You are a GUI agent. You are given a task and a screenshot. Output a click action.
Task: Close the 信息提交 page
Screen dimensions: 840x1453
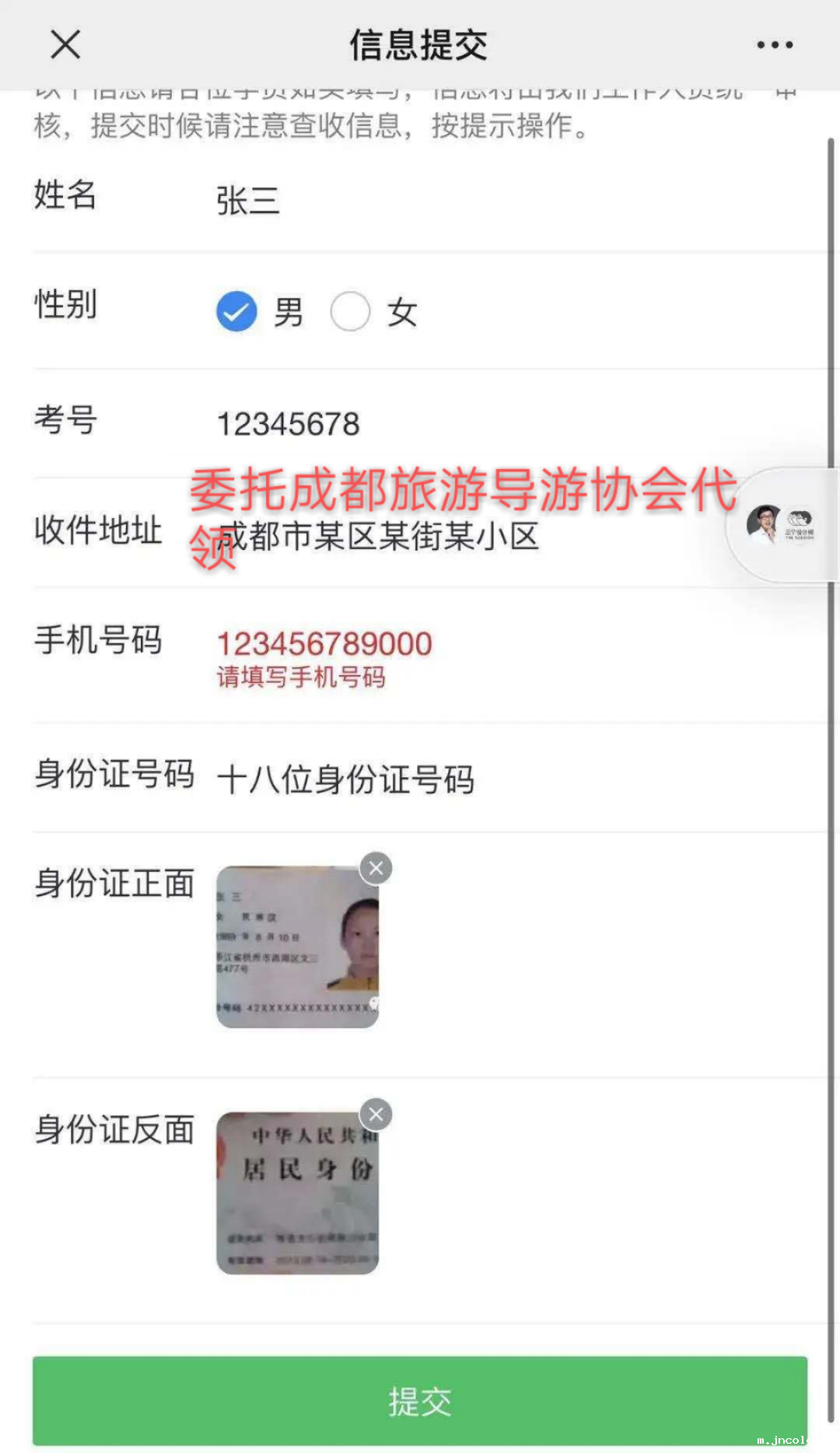[x=65, y=44]
